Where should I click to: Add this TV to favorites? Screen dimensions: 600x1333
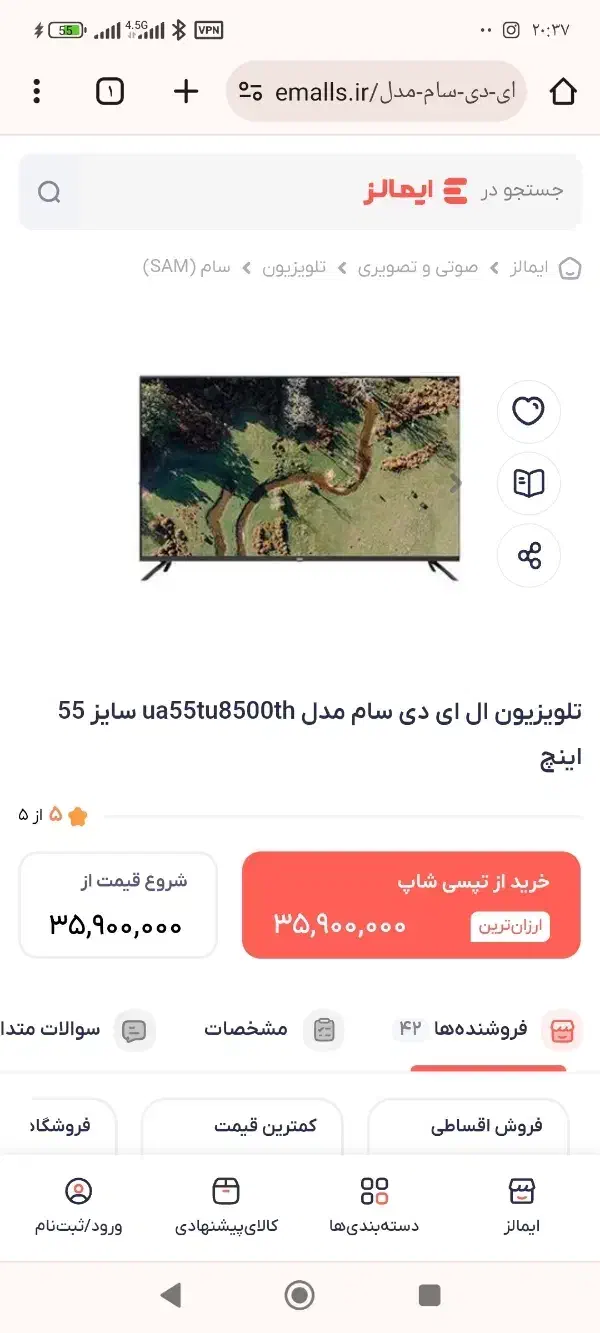pyautogui.click(x=528, y=411)
